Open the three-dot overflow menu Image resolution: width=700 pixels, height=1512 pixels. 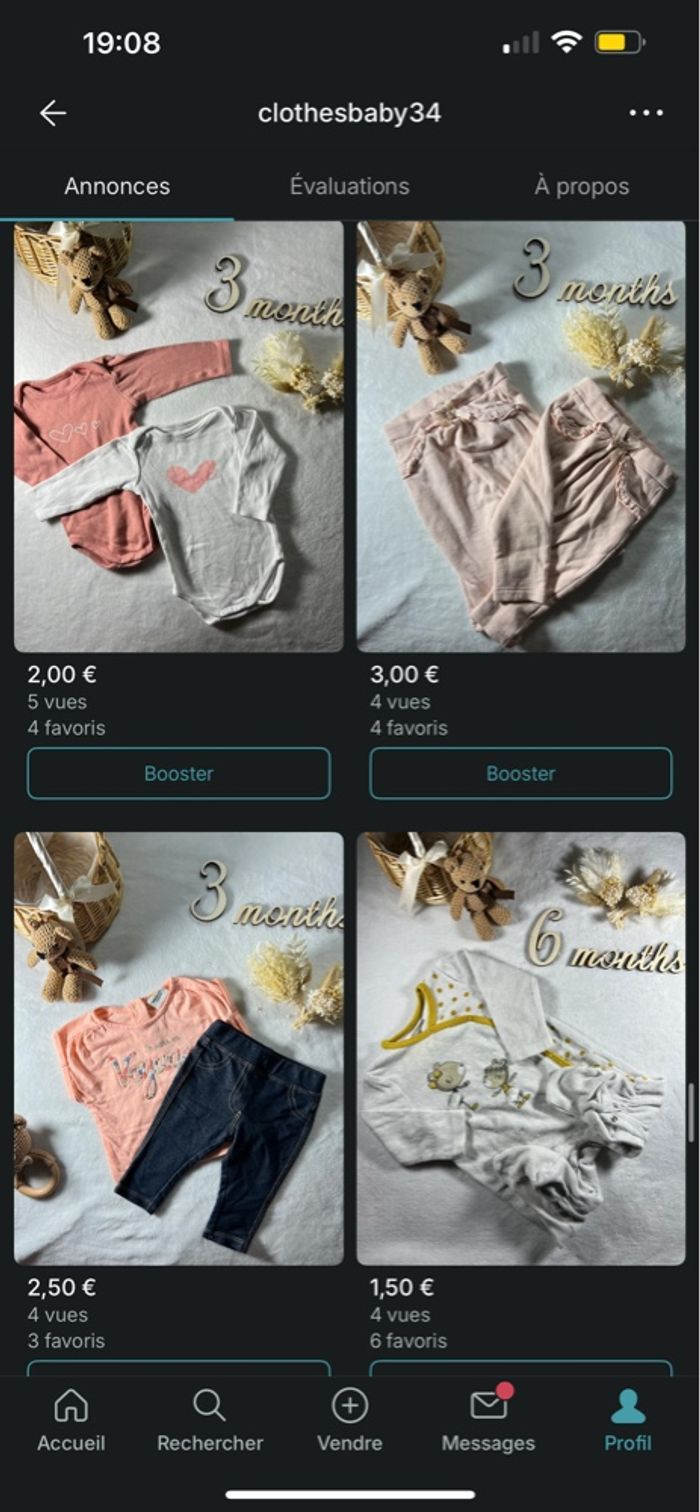pyautogui.click(x=646, y=113)
